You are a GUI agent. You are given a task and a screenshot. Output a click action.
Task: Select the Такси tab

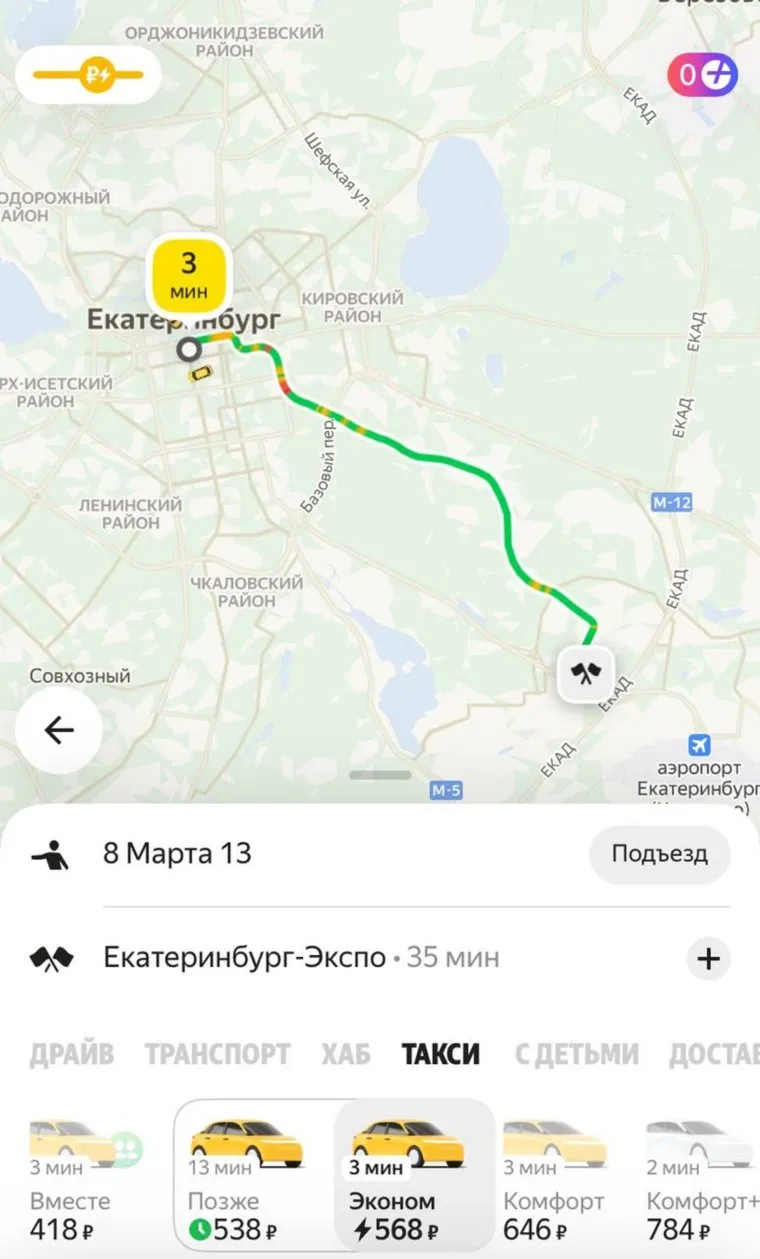tap(441, 1054)
